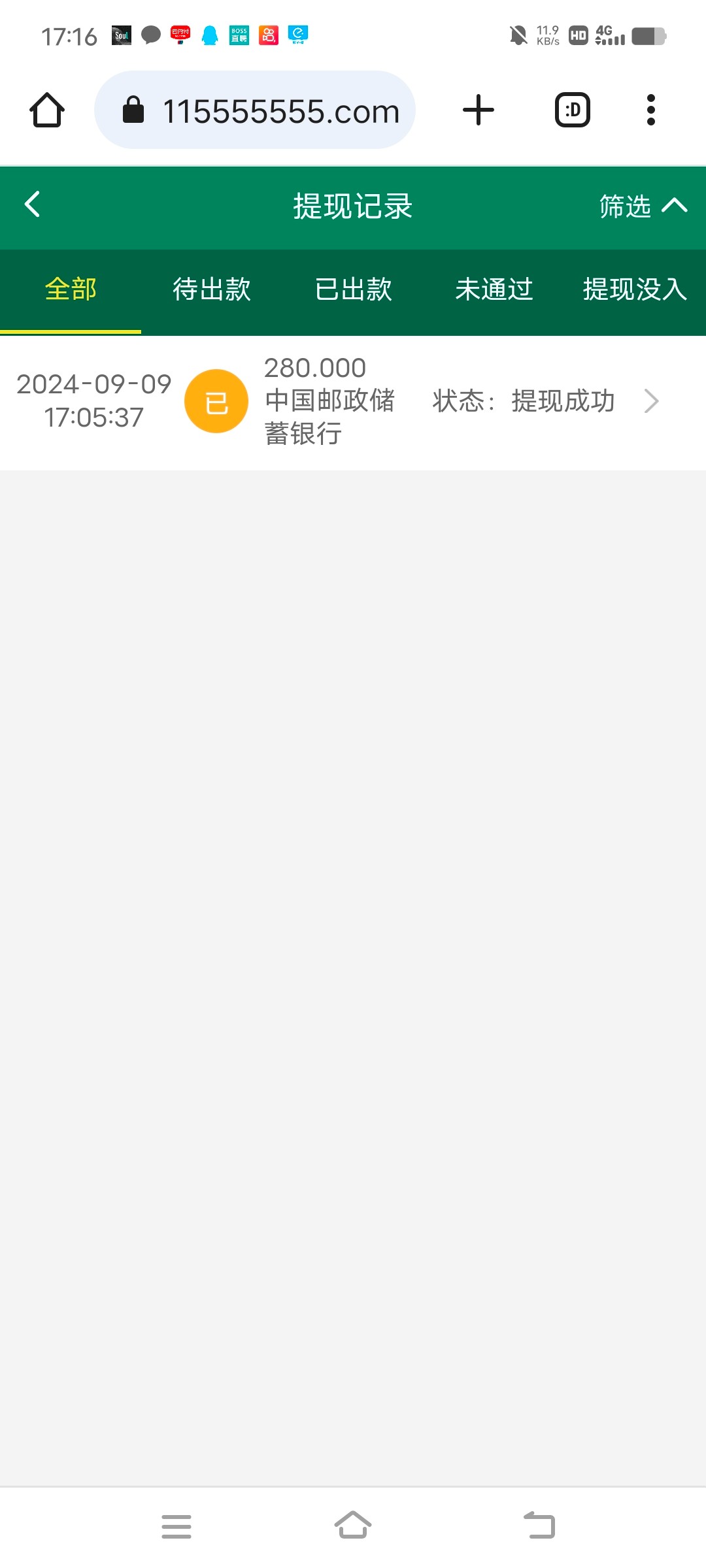706x1568 pixels.
Task: Switch to the 提现没入 tab
Action: pyautogui.click(x=634, y=289)
